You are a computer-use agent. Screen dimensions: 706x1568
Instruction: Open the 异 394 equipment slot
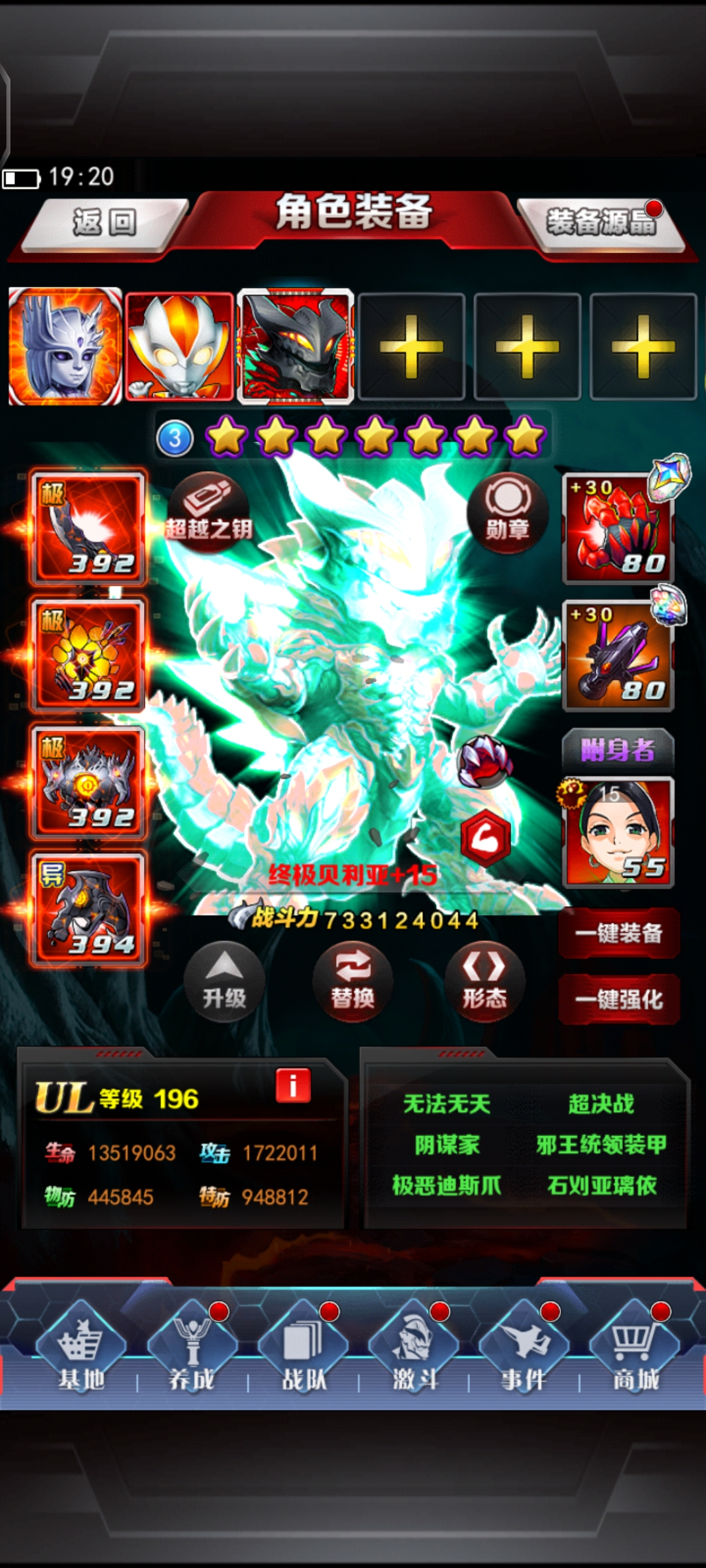89,909
